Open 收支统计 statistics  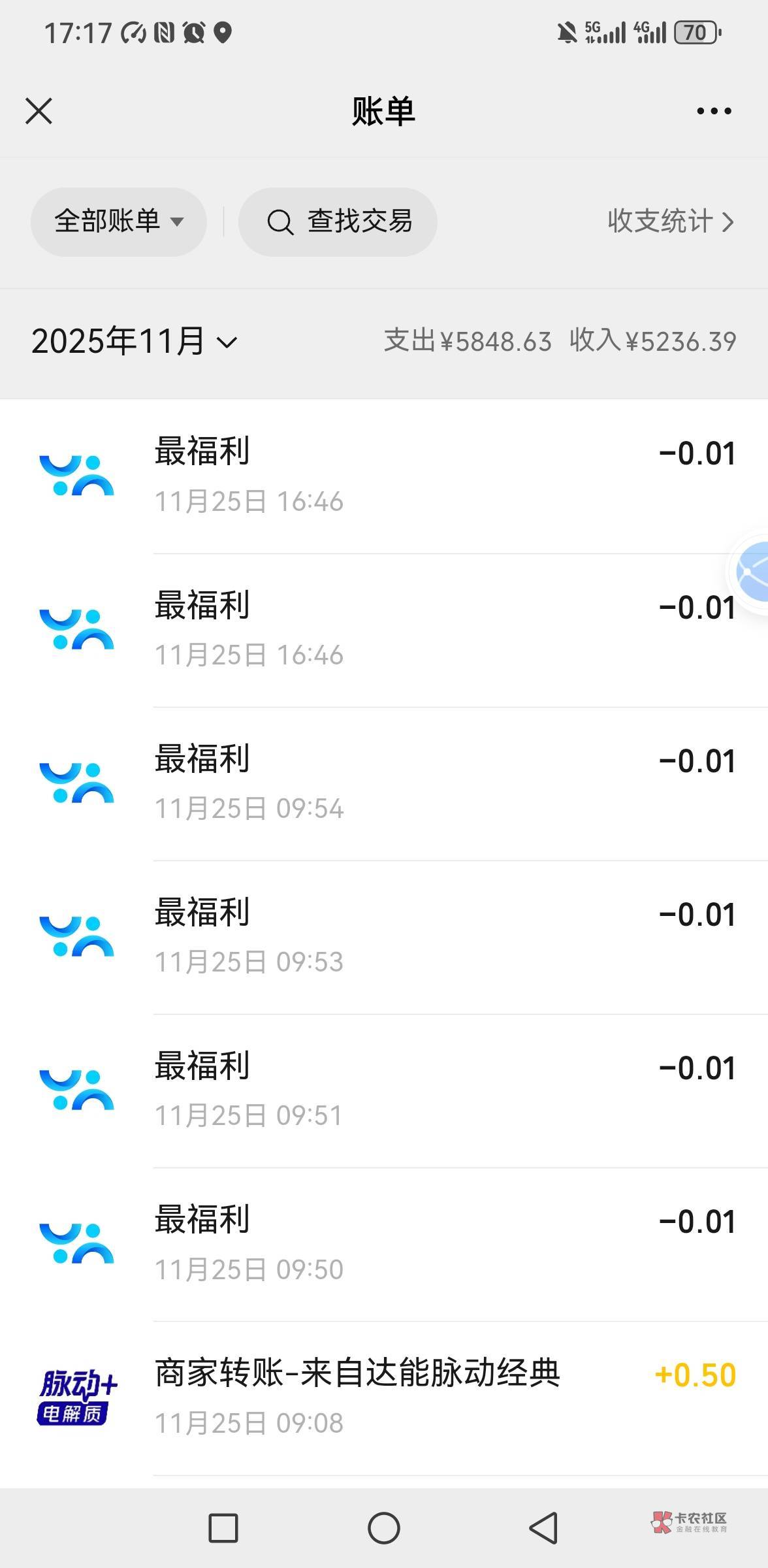[x=670, y=221]
